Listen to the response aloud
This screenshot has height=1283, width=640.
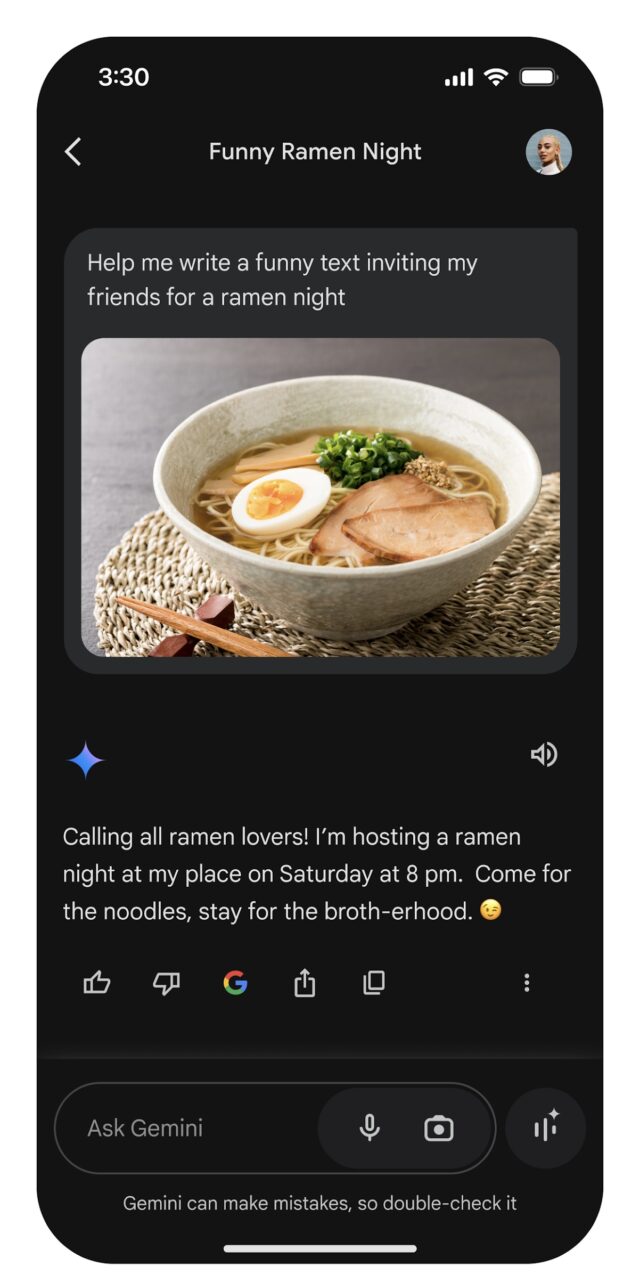[x=544, y=755]
